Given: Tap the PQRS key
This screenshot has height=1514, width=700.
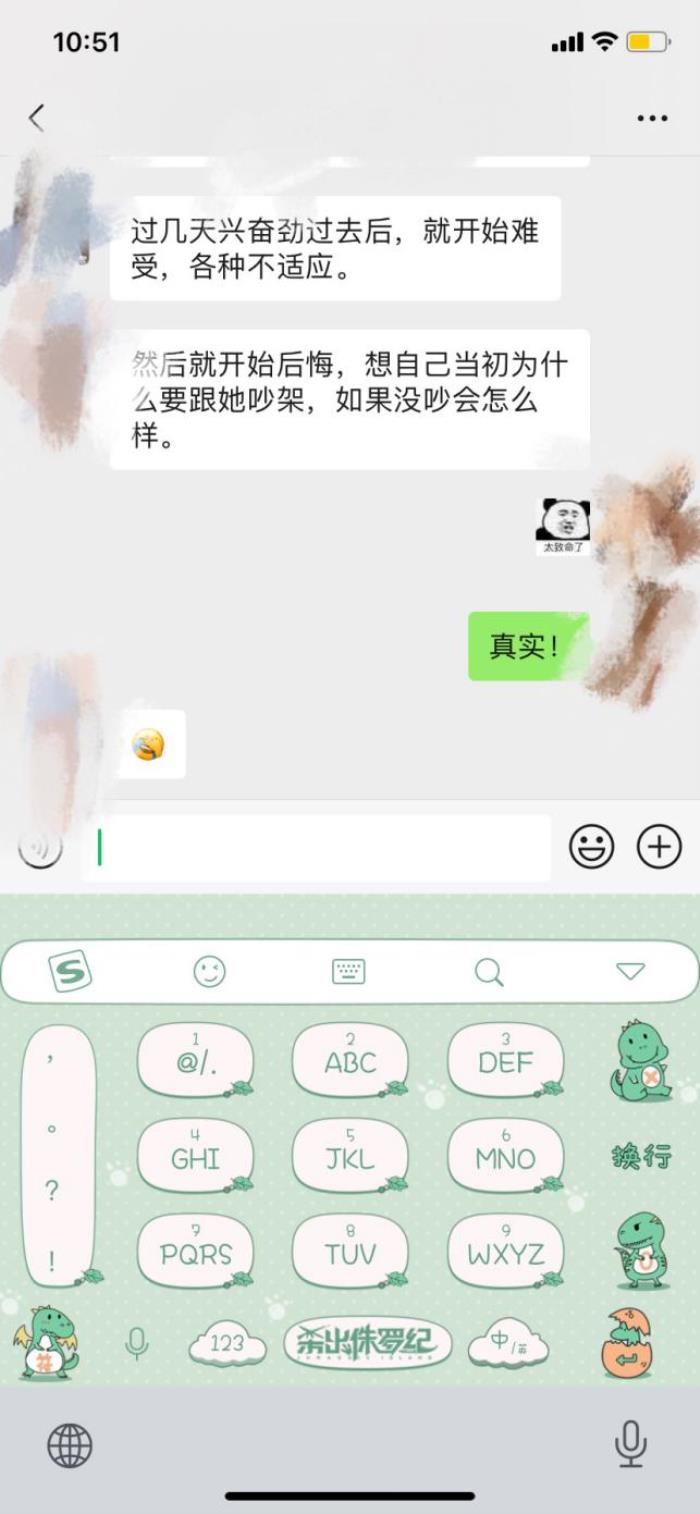Looking at the screenshot, I should coord(195,1253).
